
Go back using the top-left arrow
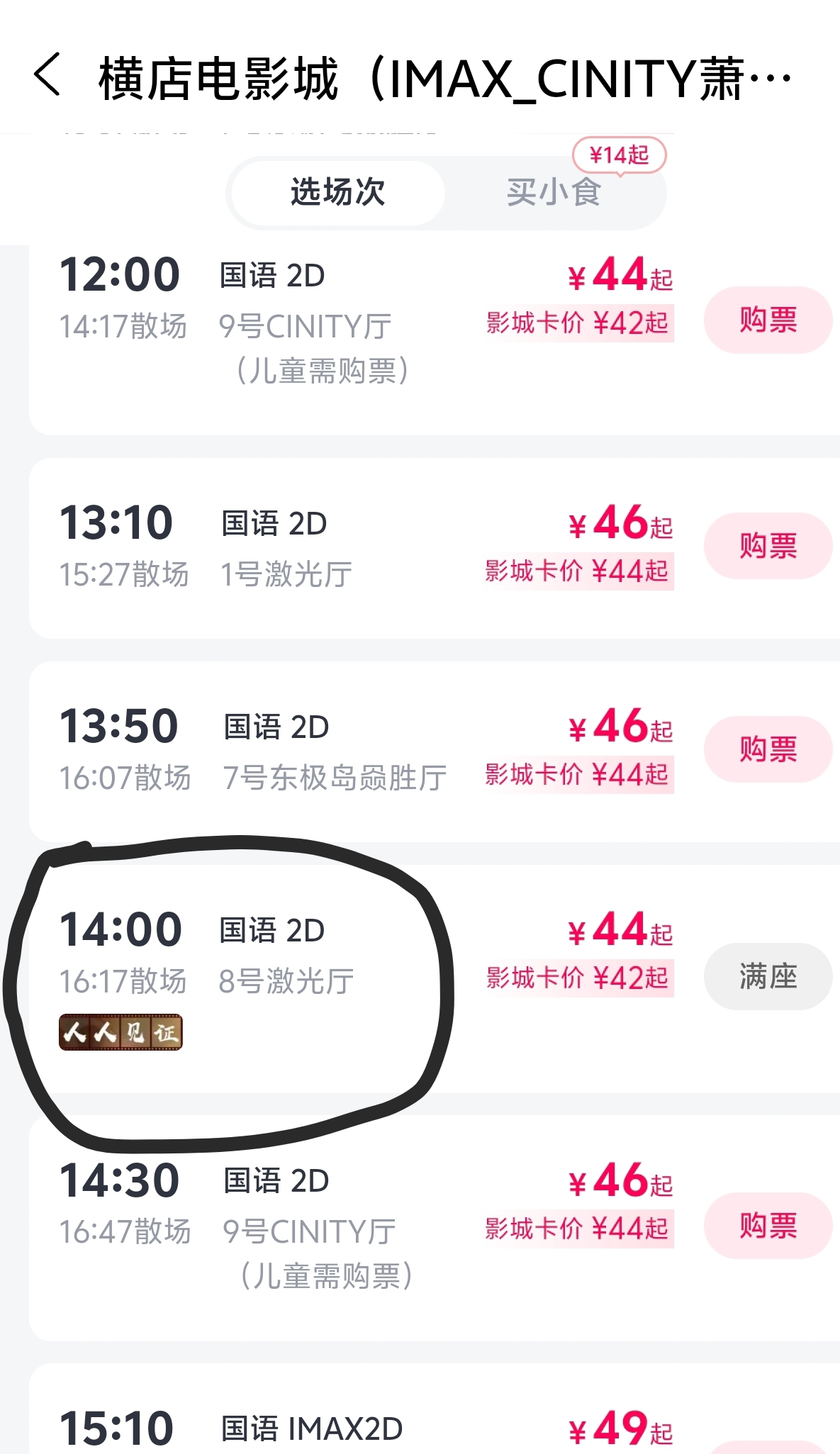47,74
